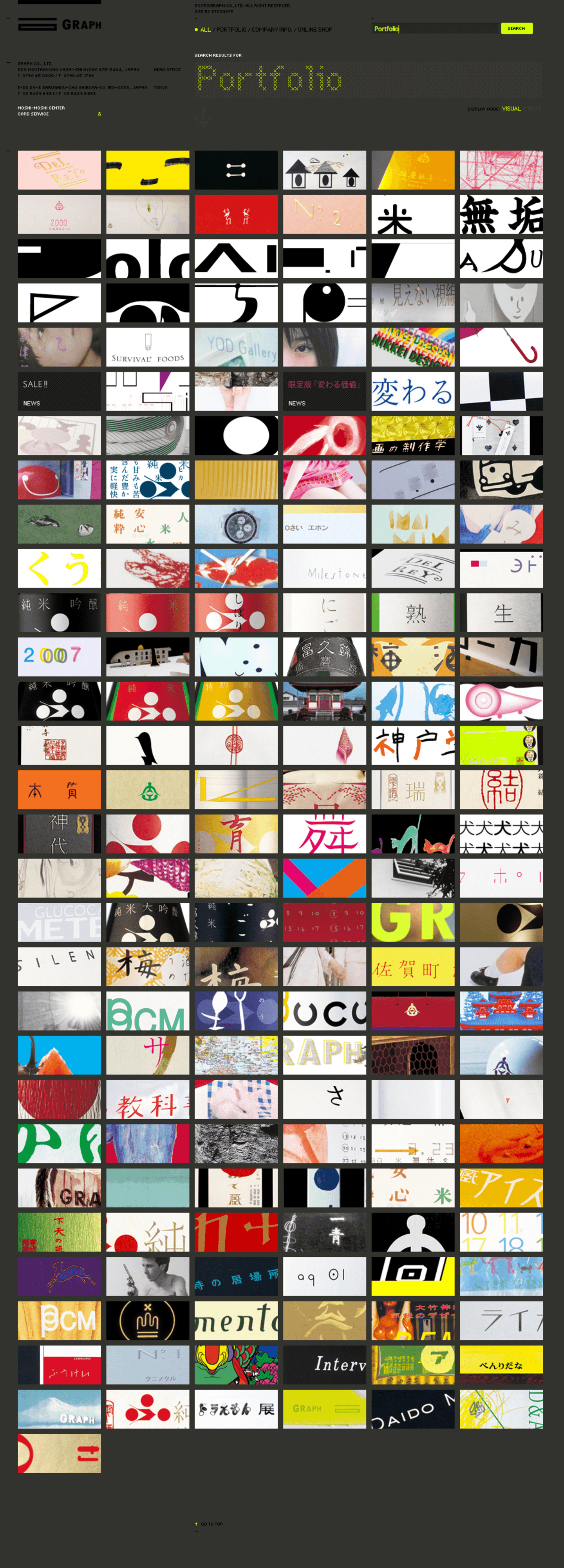Open the pink Del Rey thumbnail

pyautogui.click(x=59, y=171)
